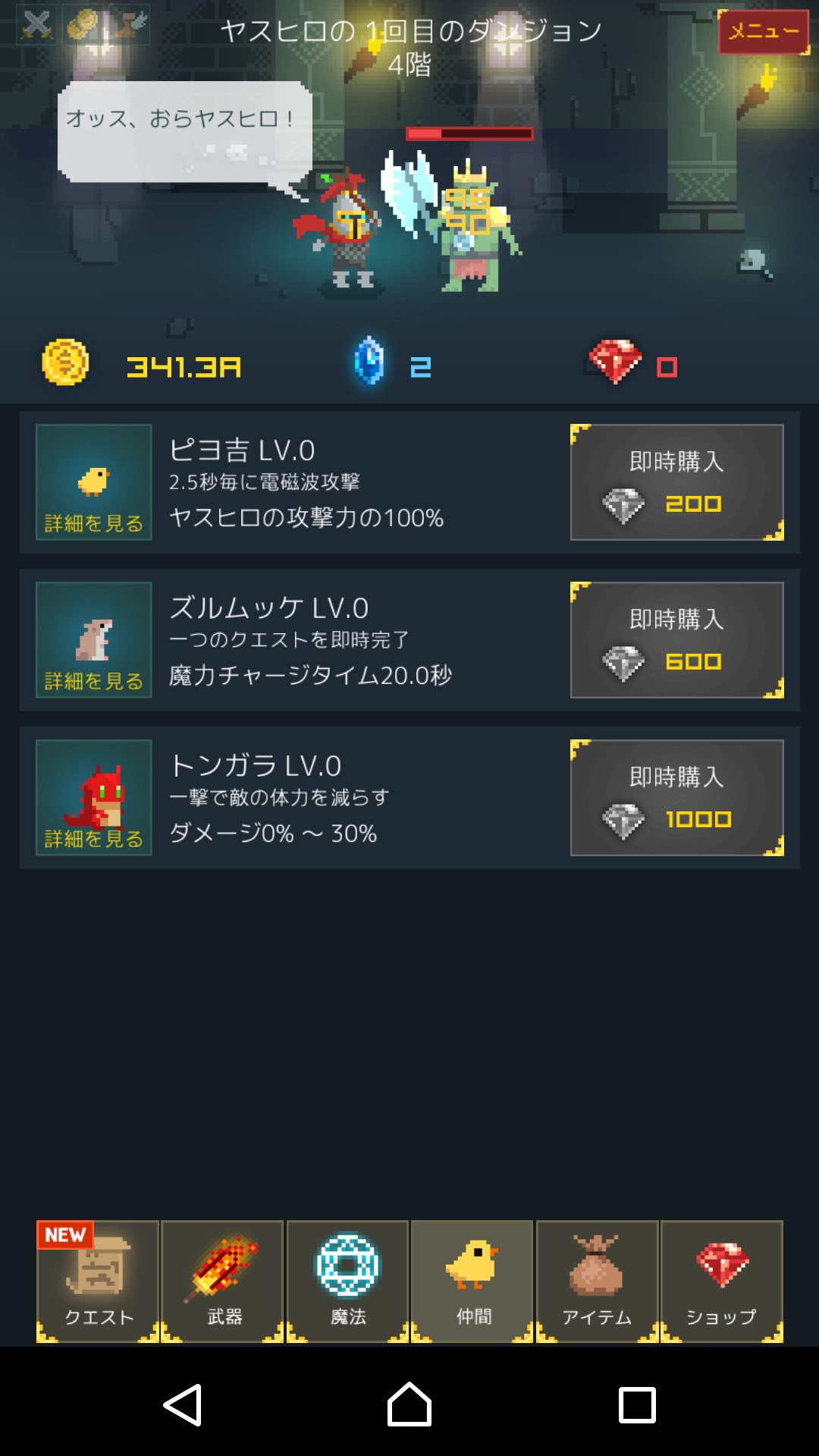Screen dimensions: 819x1456
Task: Open the メニュー menu button
Action: (x=763, y=31)
